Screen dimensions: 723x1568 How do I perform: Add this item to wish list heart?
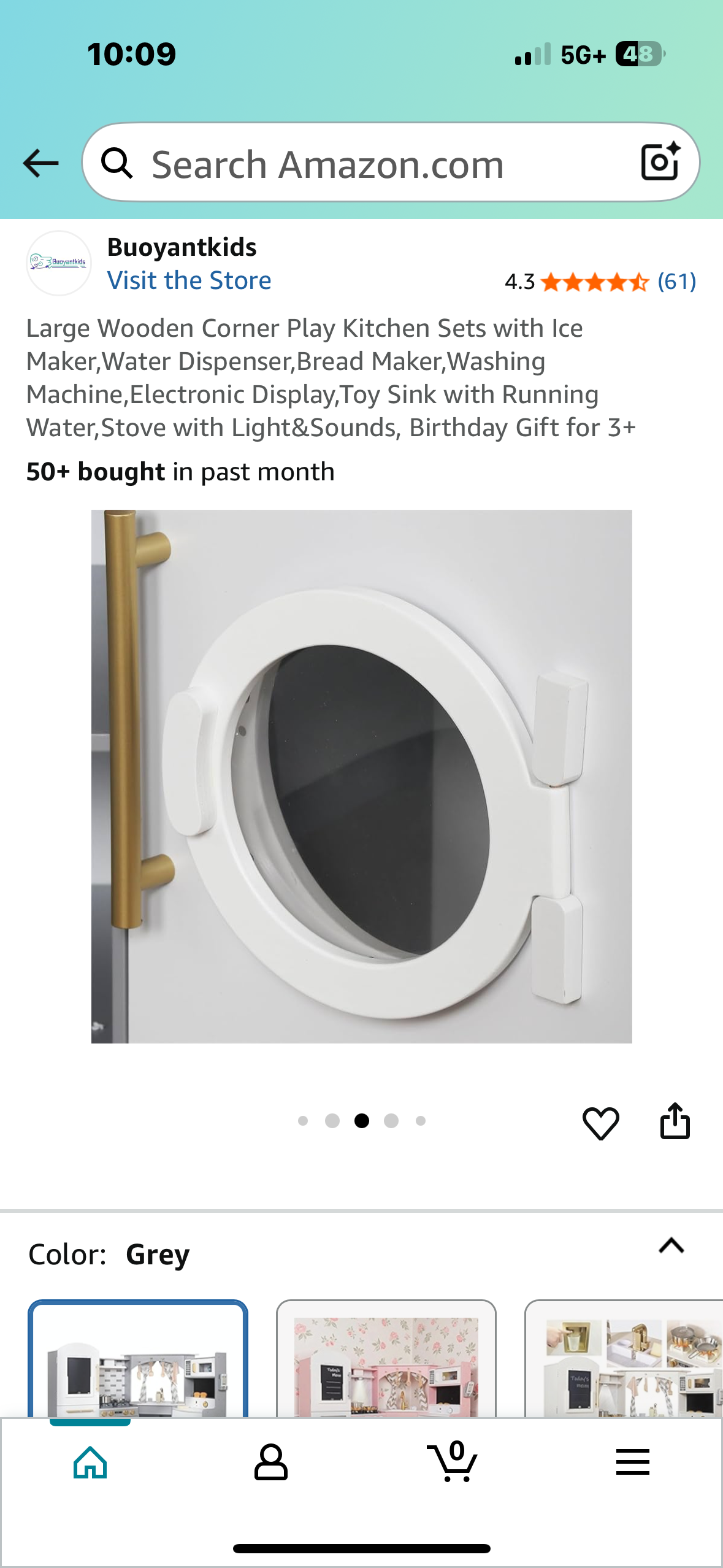tap(600, 1123)
